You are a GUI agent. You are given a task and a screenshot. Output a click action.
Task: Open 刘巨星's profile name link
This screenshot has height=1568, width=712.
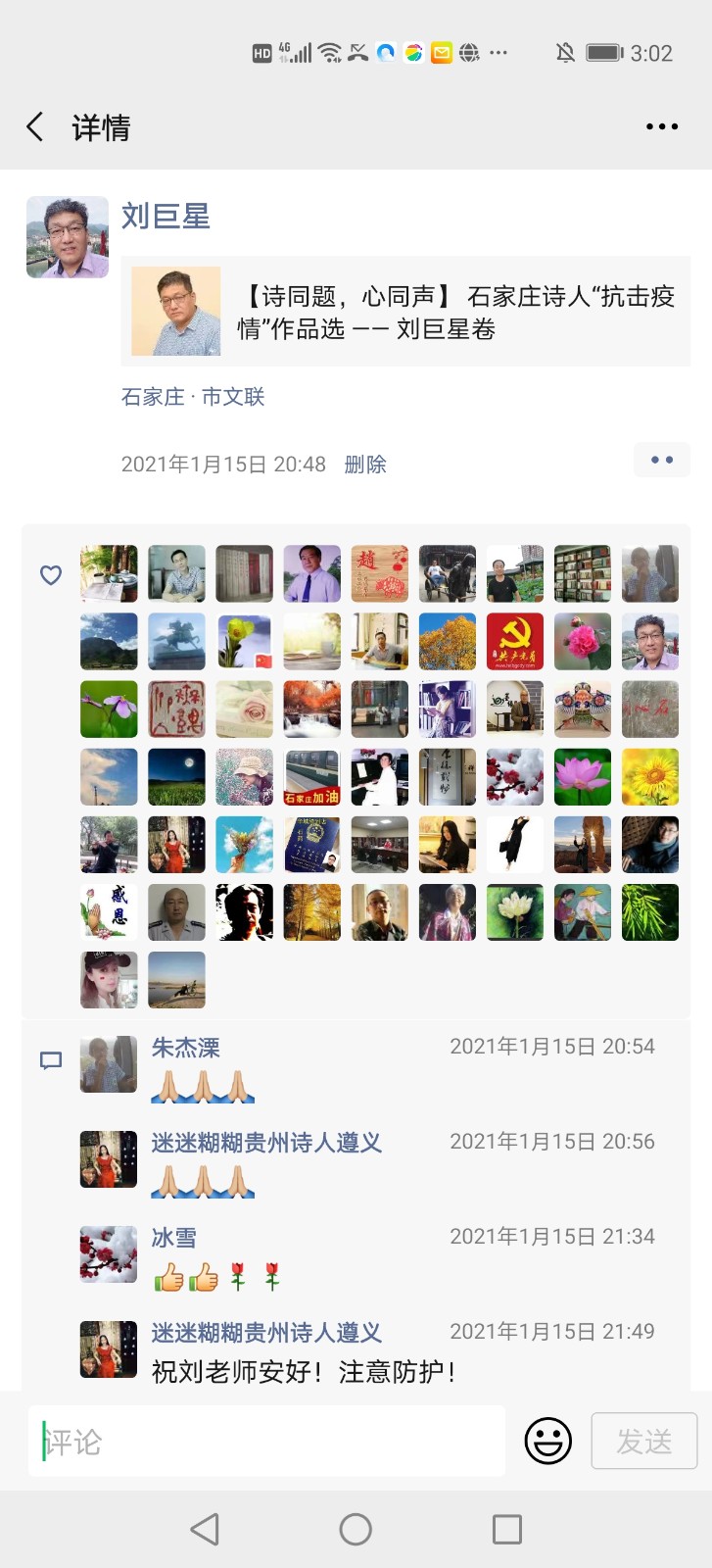[166, 216]
